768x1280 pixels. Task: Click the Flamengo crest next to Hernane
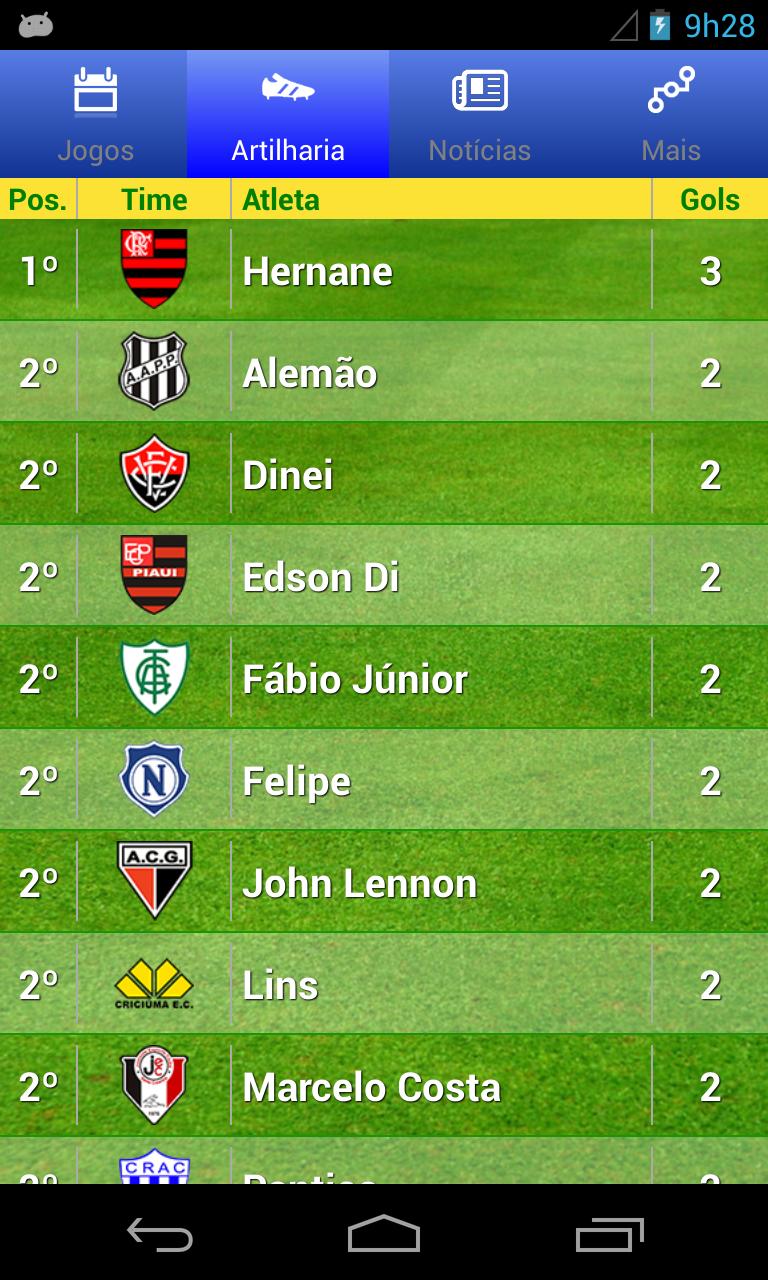pyautogui.click(x=153, y=268)
